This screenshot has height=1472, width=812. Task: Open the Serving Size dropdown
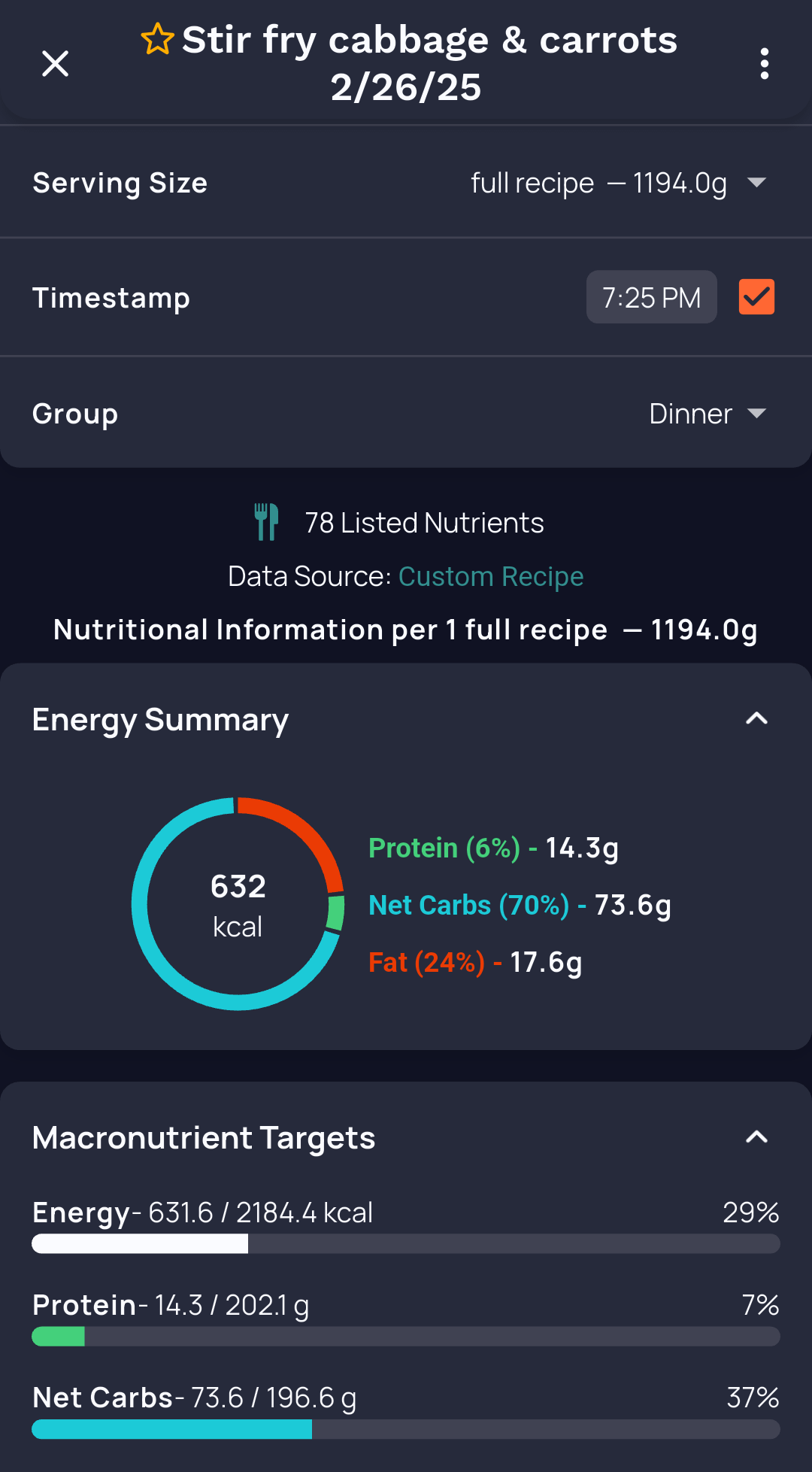click(619, 183)
